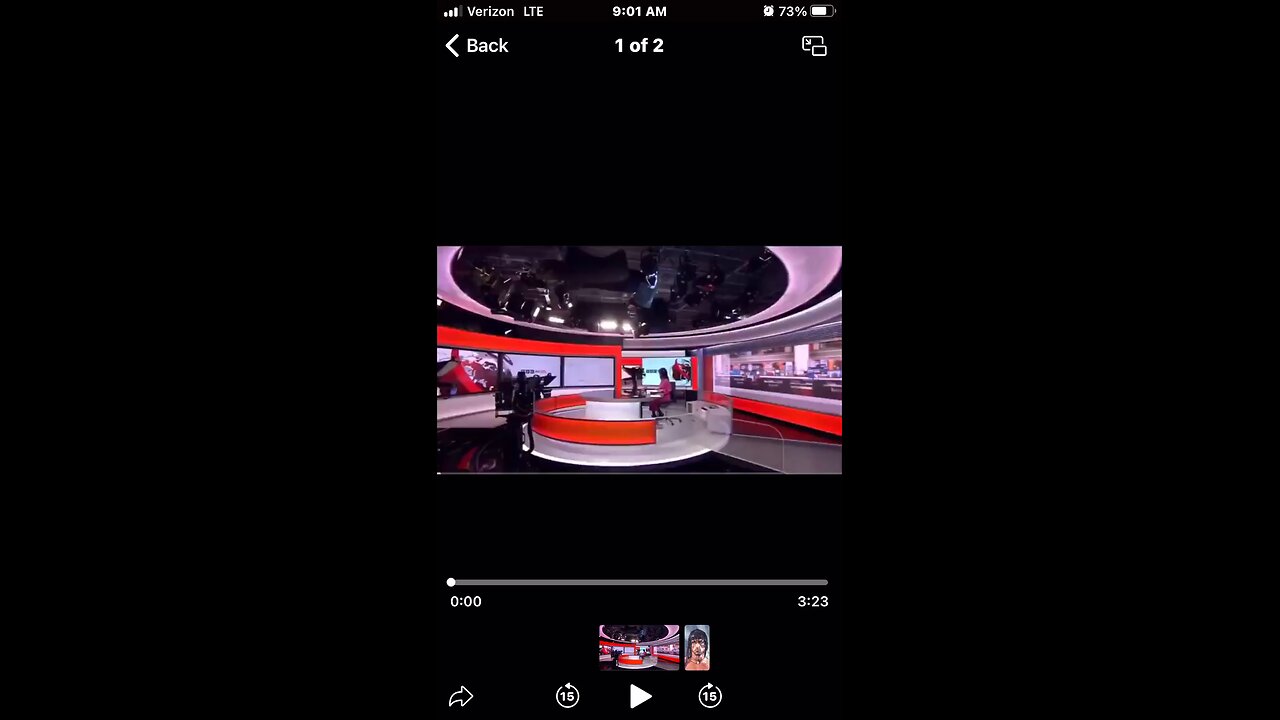
Task: Go back using the Back button
Action: tap(477, 46)
